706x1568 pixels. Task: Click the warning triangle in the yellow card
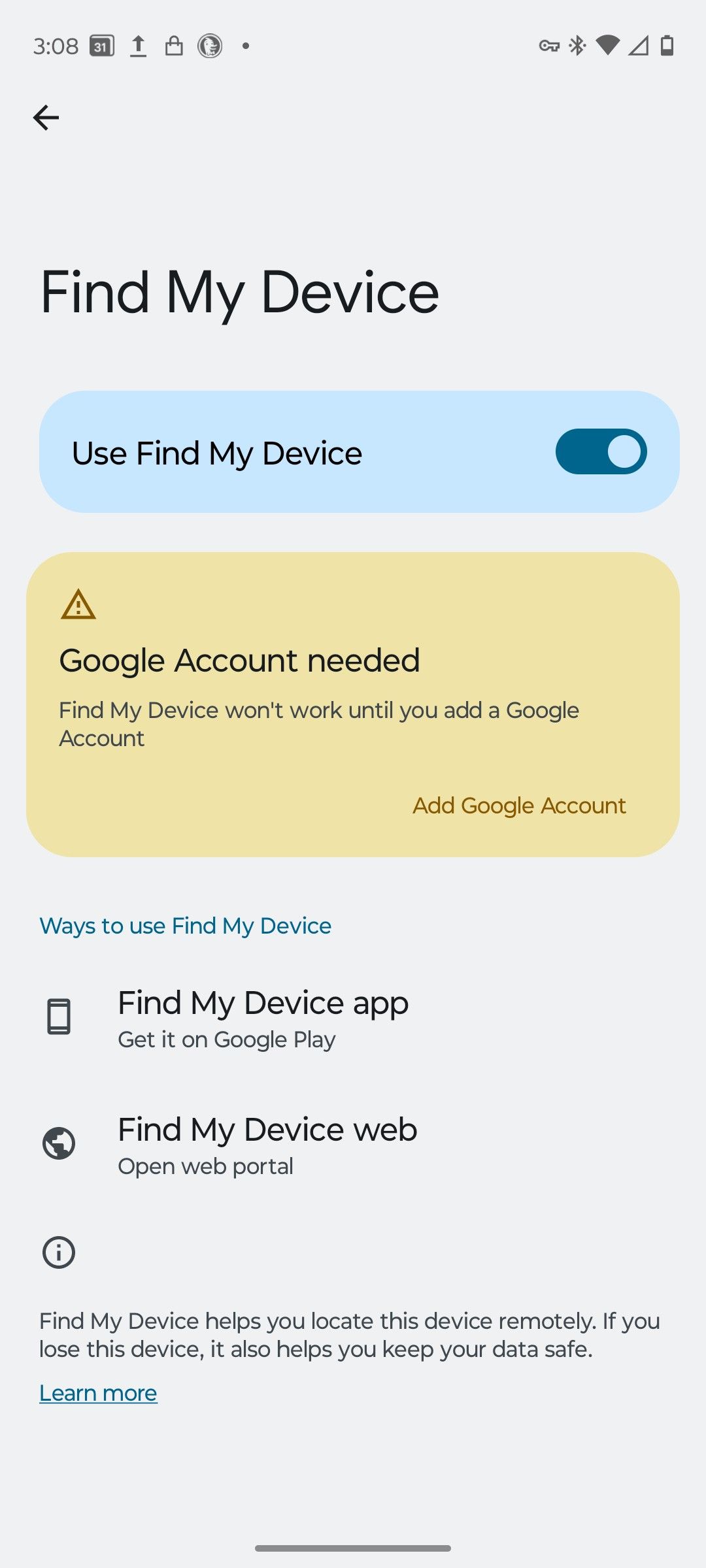click(76, 607)
